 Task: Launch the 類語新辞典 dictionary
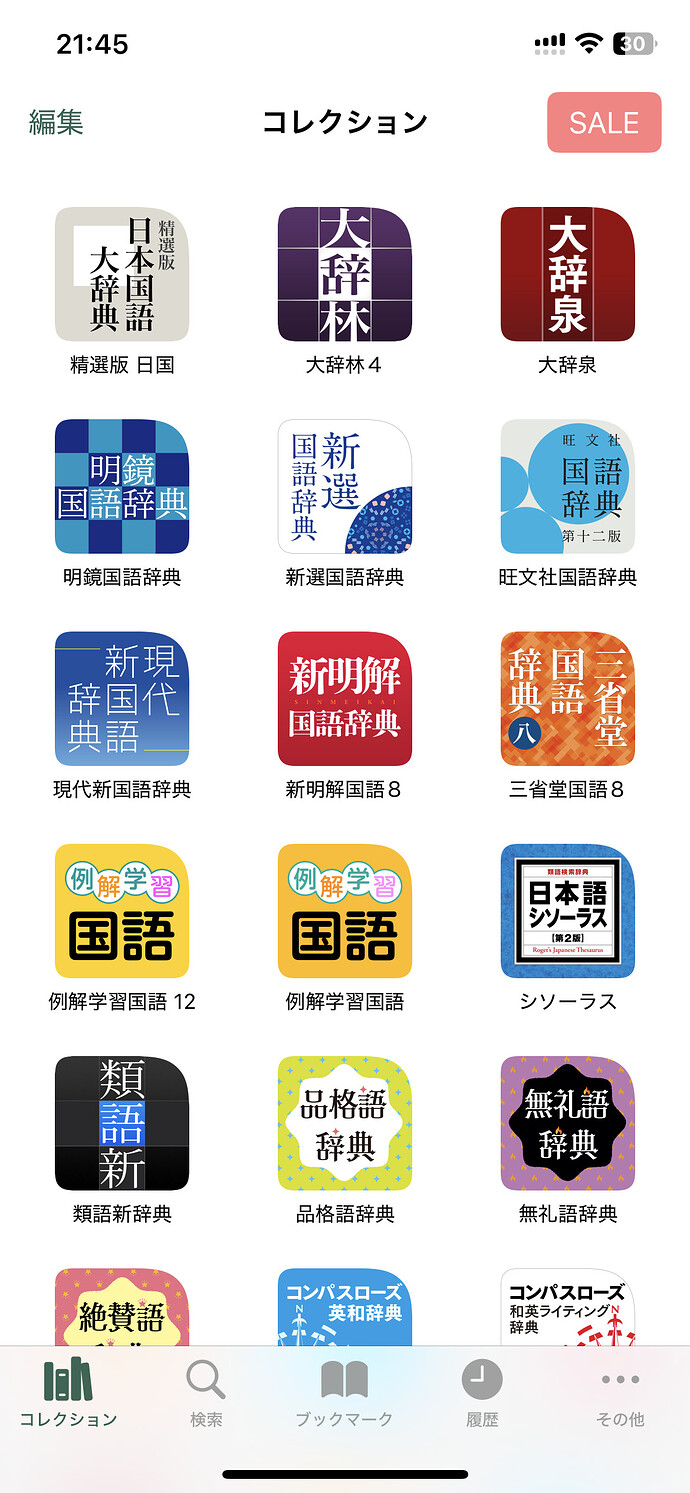pos(122,1123)
